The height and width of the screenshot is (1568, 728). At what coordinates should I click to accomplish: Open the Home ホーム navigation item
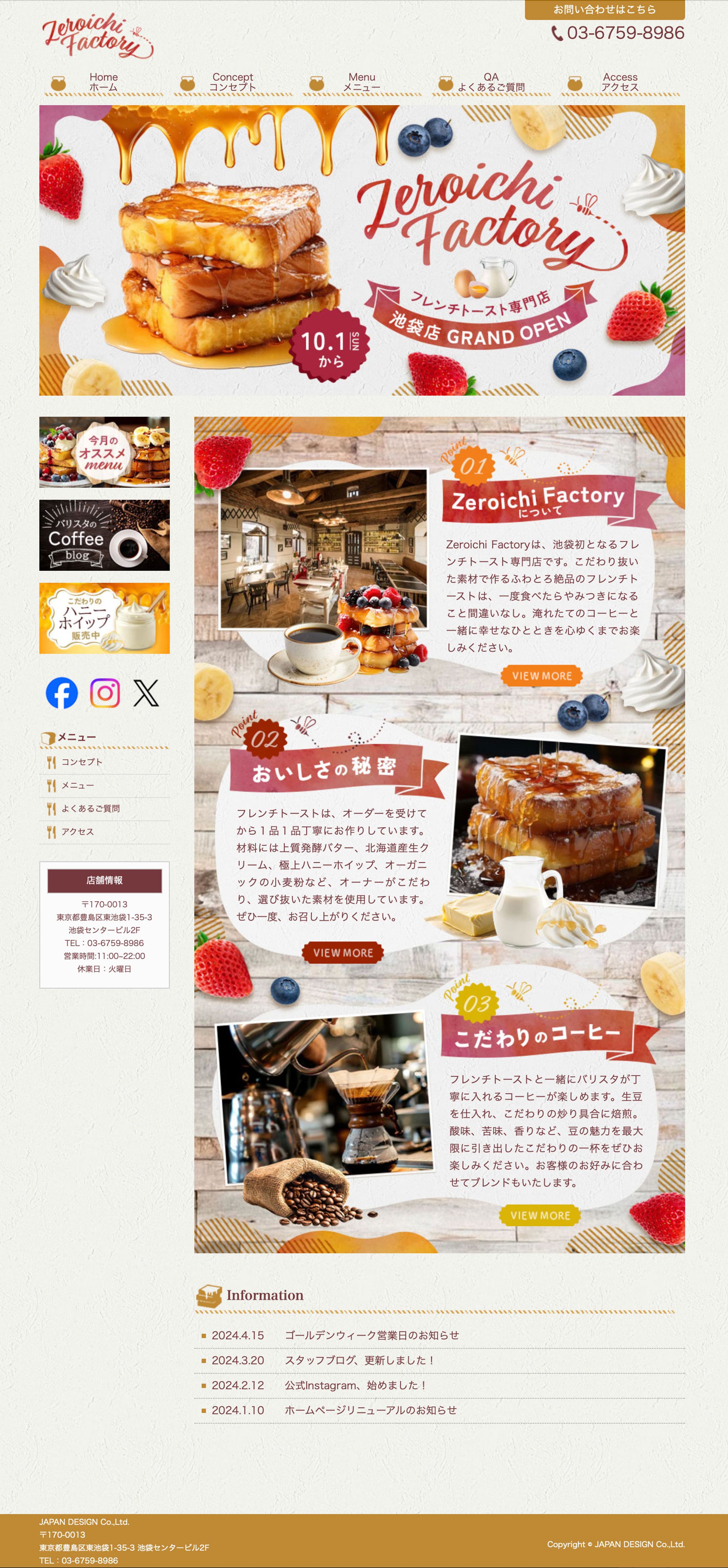pyautogui.click(x=103, y=82)
